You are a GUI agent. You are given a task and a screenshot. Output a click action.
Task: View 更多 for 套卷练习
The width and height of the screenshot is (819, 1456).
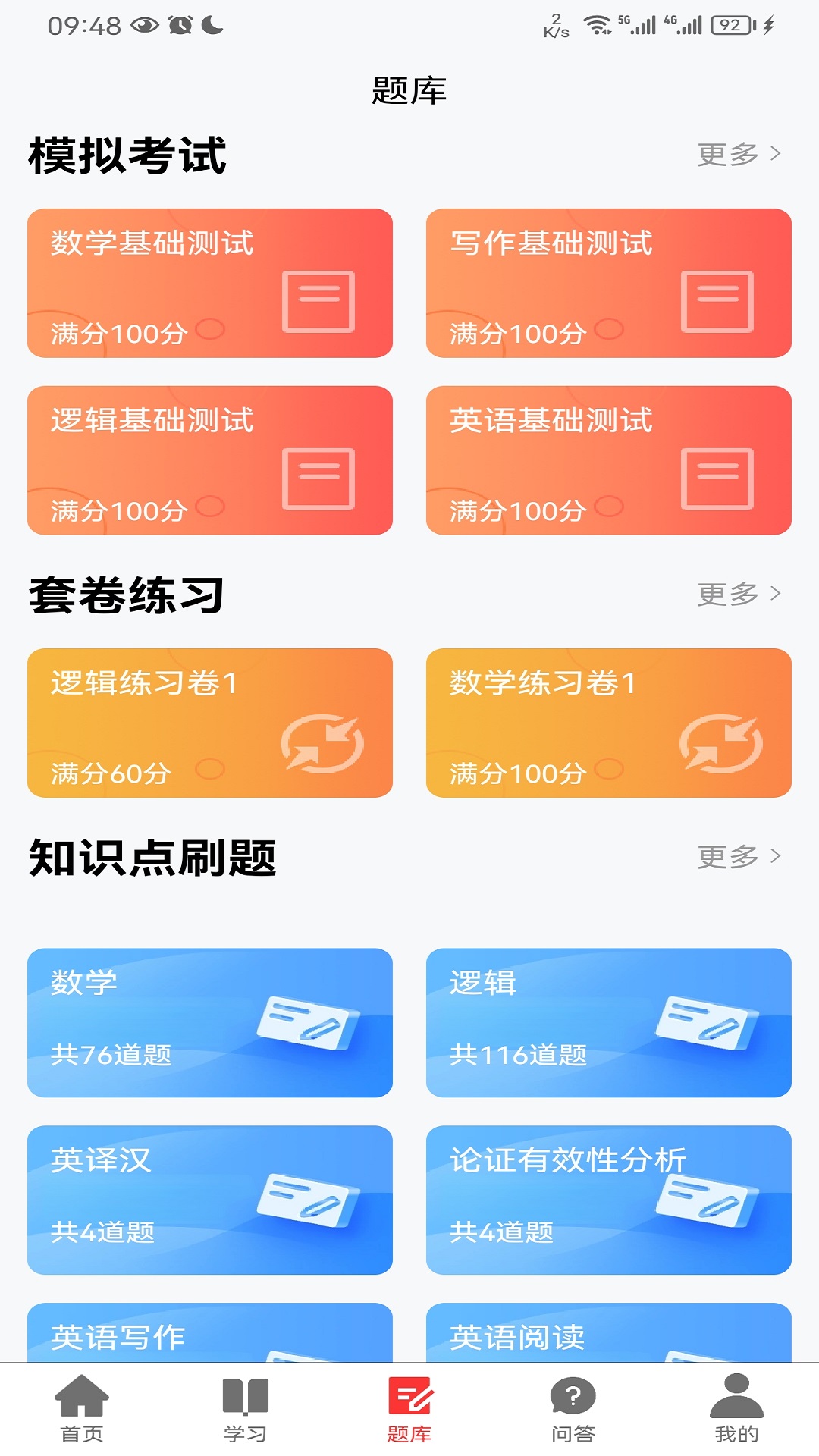[x=738, y=594]
